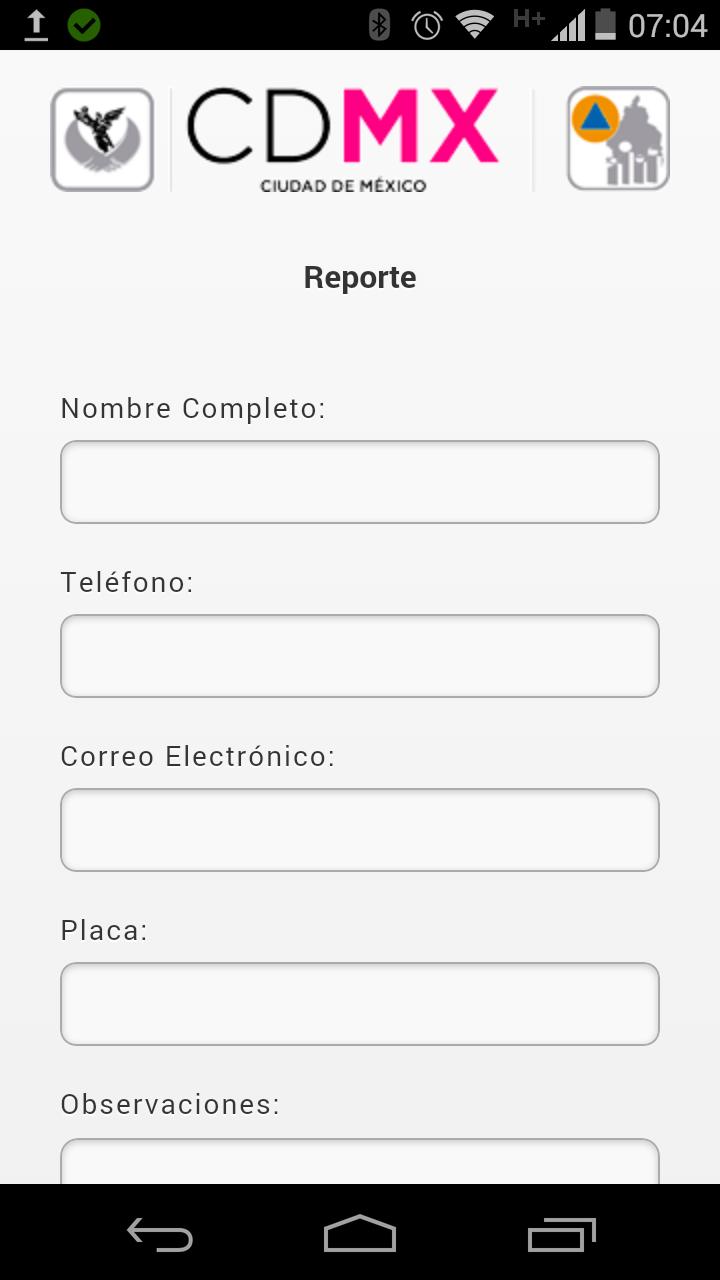Viewport: 720px width, 1280px height.
Task: Select the Placa input field
Action: [360, 1003]
